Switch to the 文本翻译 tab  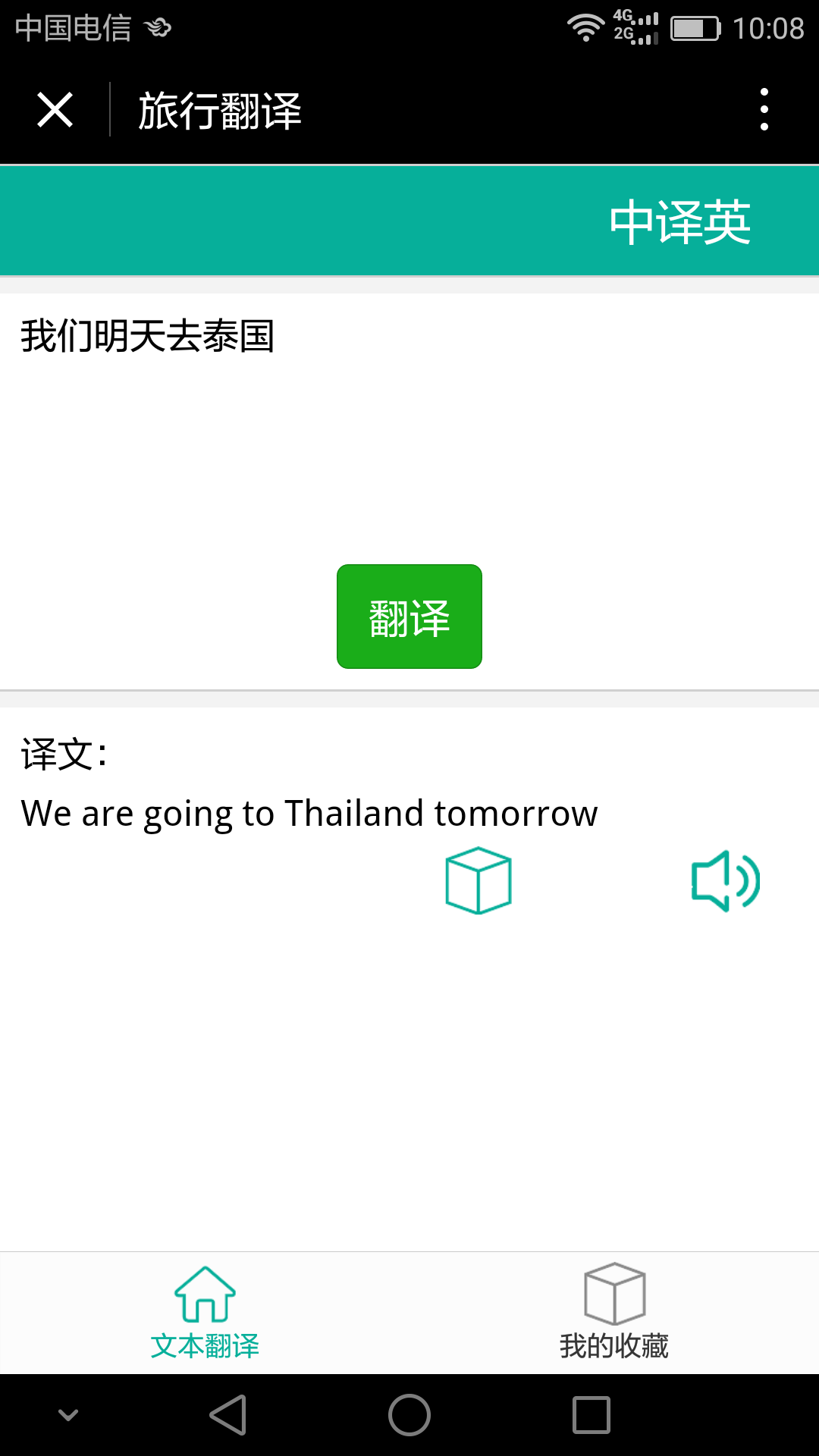pos(205,1313)
